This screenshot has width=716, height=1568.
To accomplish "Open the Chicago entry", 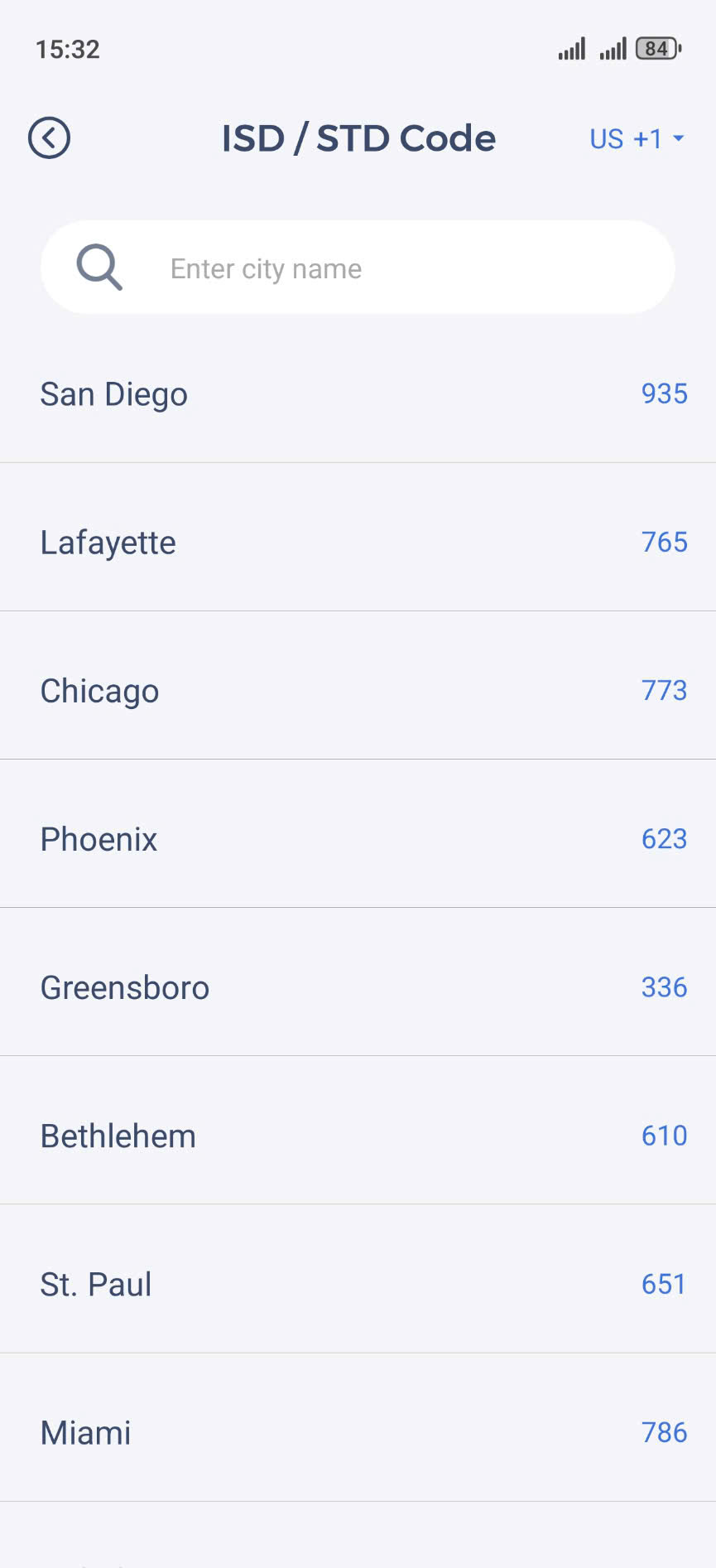I will 358,691.
